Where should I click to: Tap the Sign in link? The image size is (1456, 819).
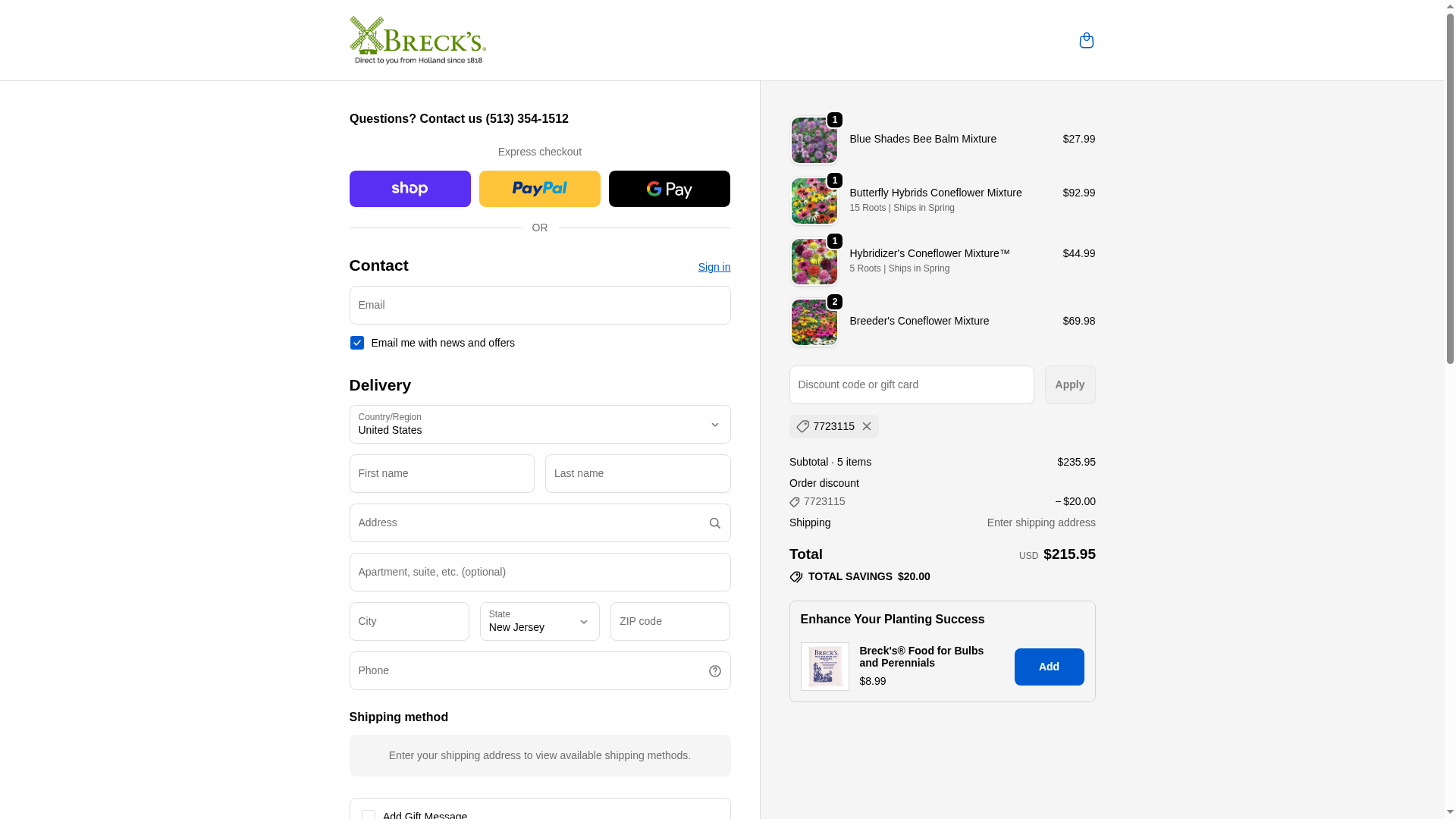(x=714, y=267)
